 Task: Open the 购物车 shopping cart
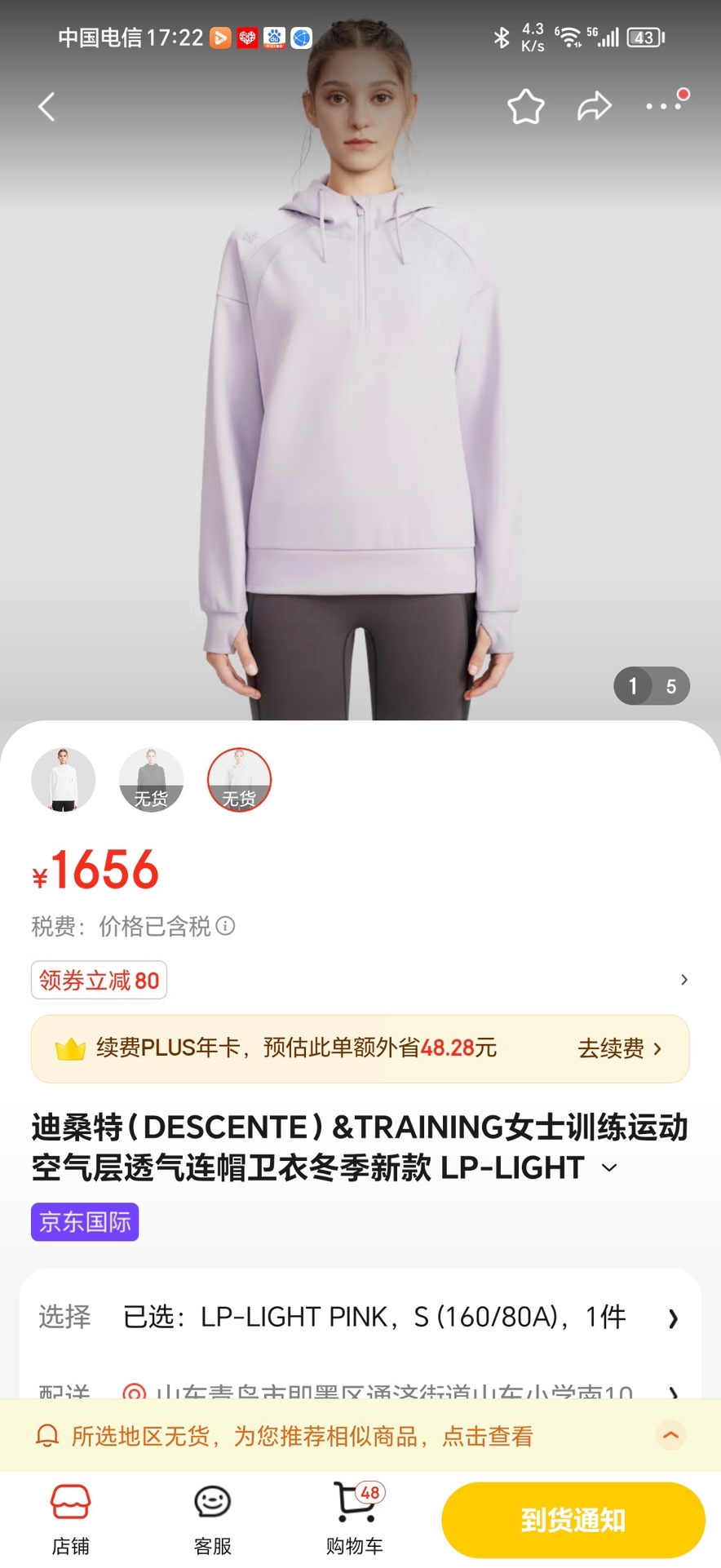355,1519
